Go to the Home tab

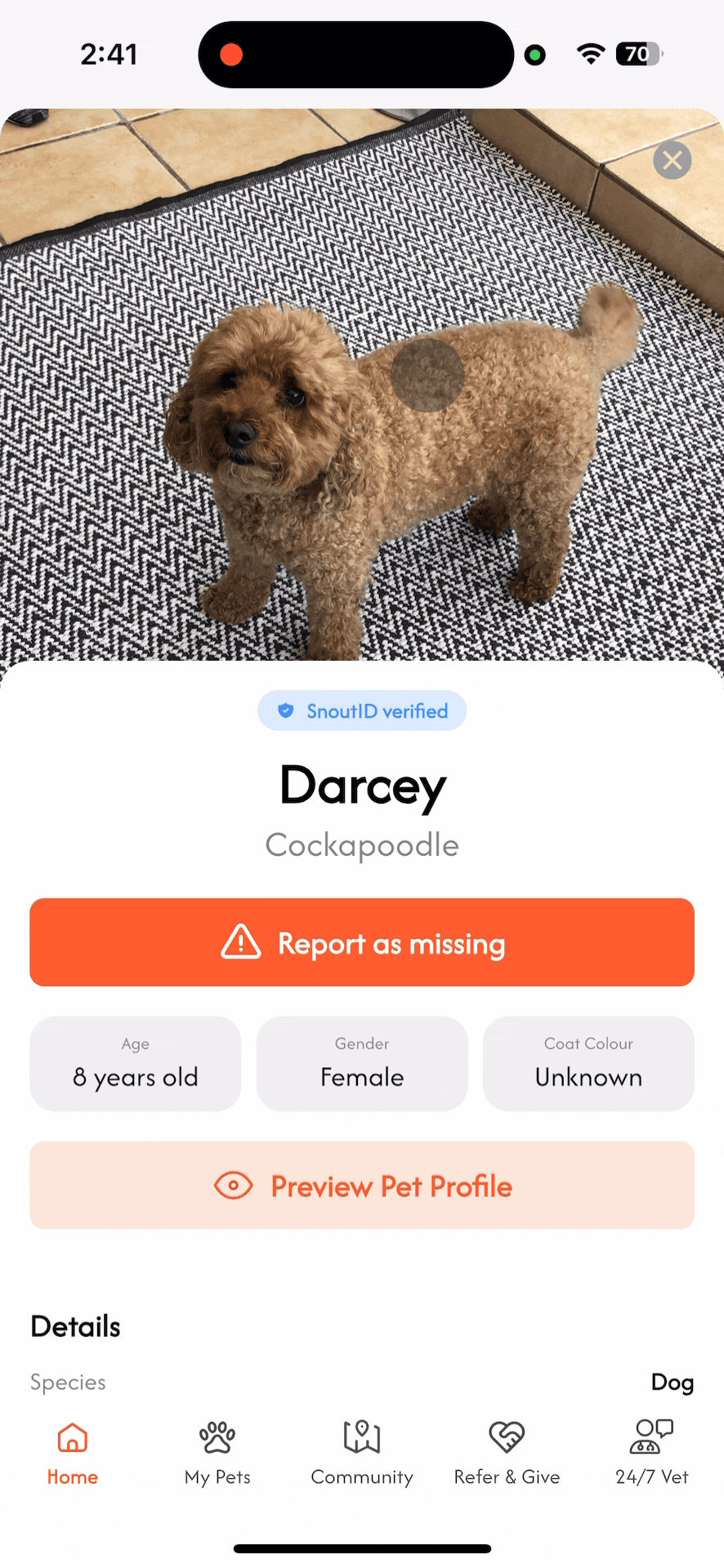pos(73,1453)
